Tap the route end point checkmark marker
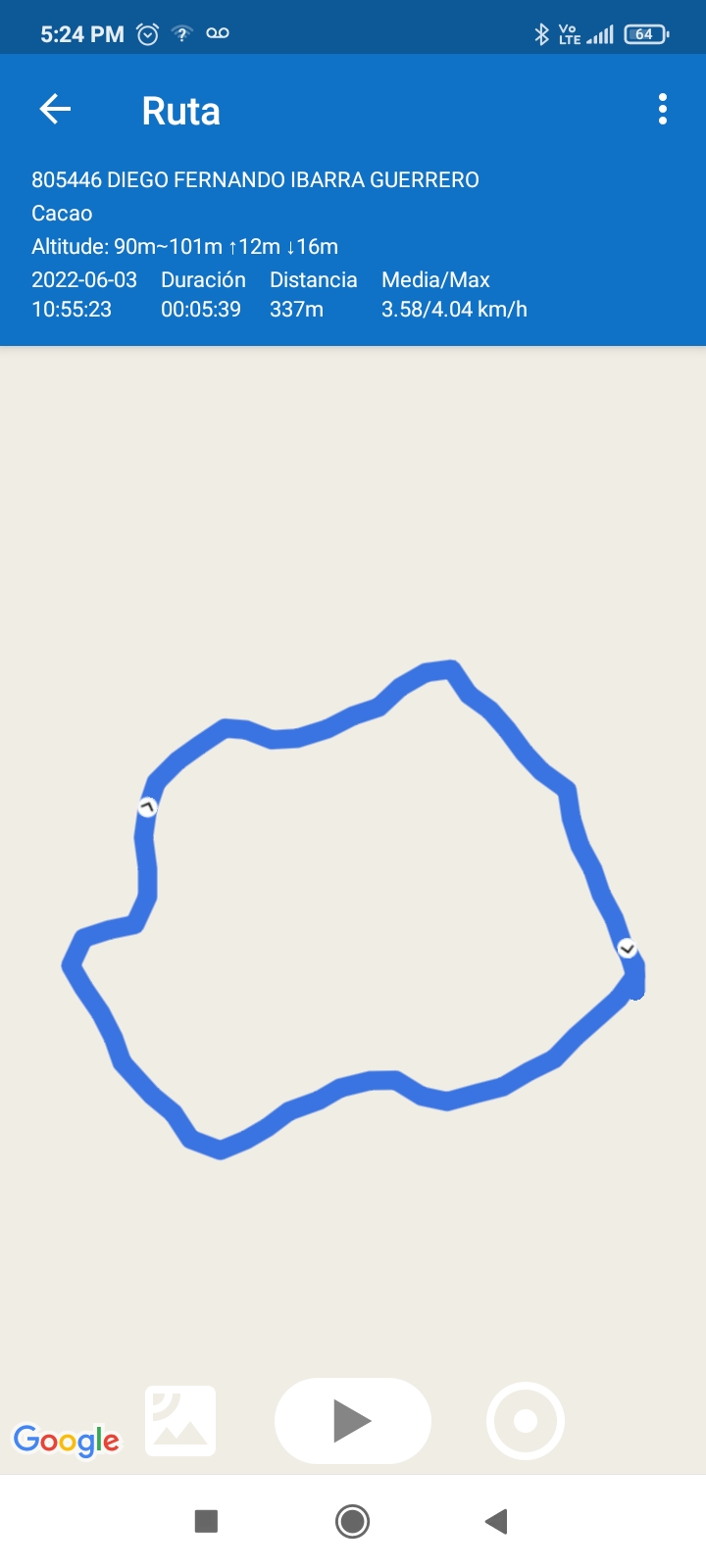The width and height of the screenshot is (706, 1568). click(628, 949)
